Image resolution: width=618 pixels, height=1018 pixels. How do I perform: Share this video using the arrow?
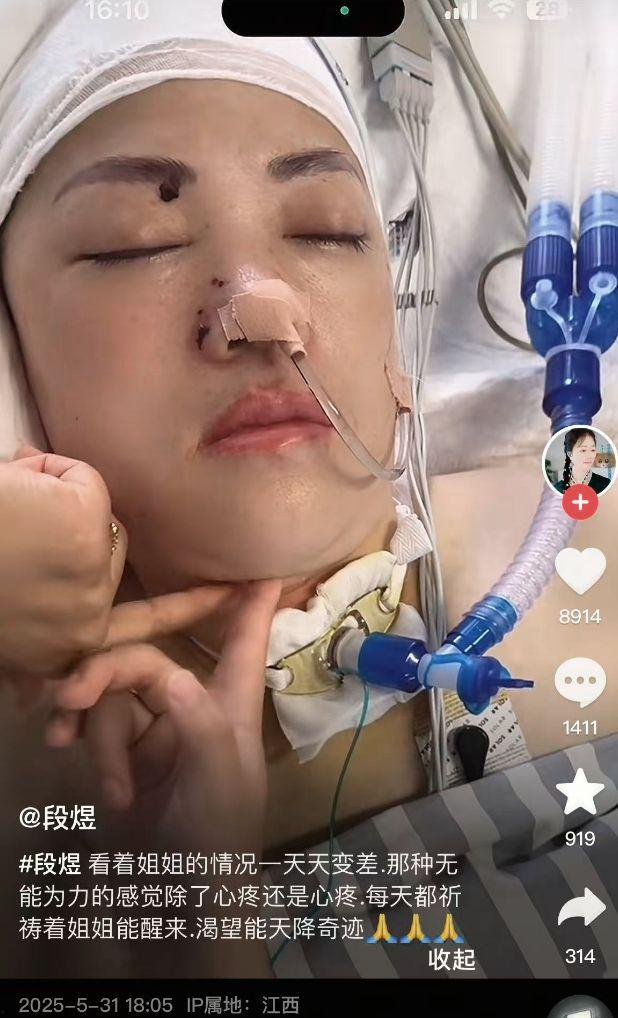coord(581,908)
